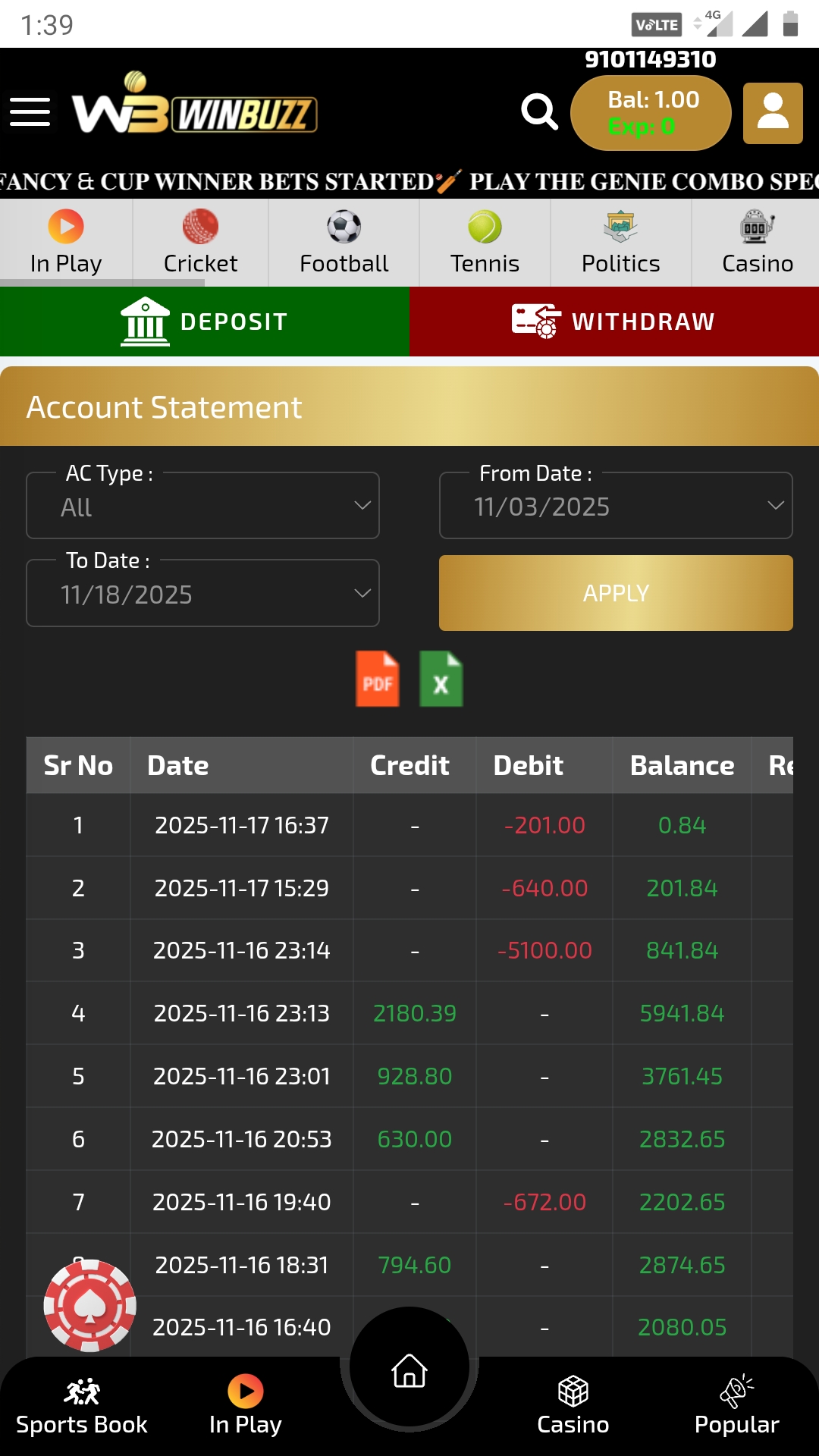Open the Politics tab
This screenshot has width=819, height=1456.
pyautogui.click(x=620, y=243)
